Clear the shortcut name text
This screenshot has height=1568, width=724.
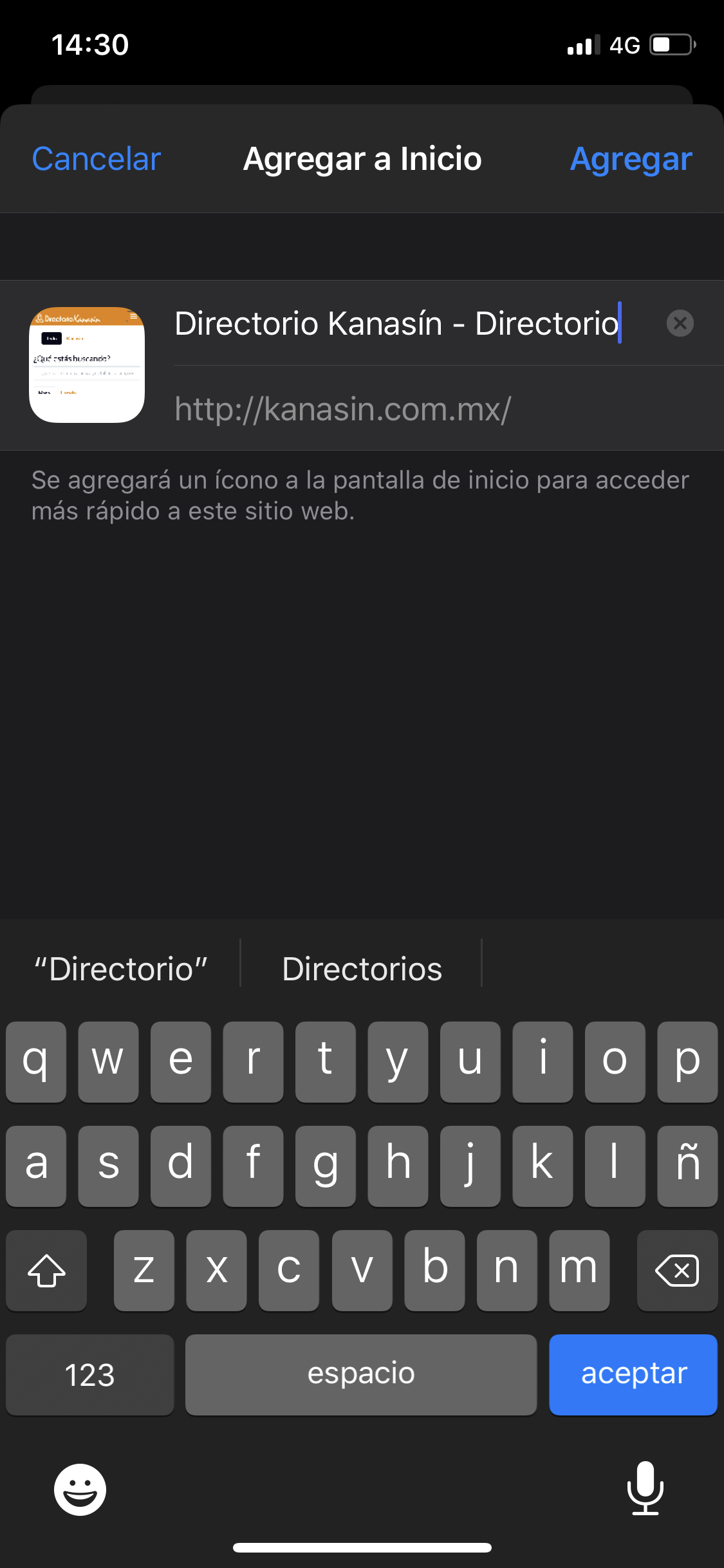point(680,323)
